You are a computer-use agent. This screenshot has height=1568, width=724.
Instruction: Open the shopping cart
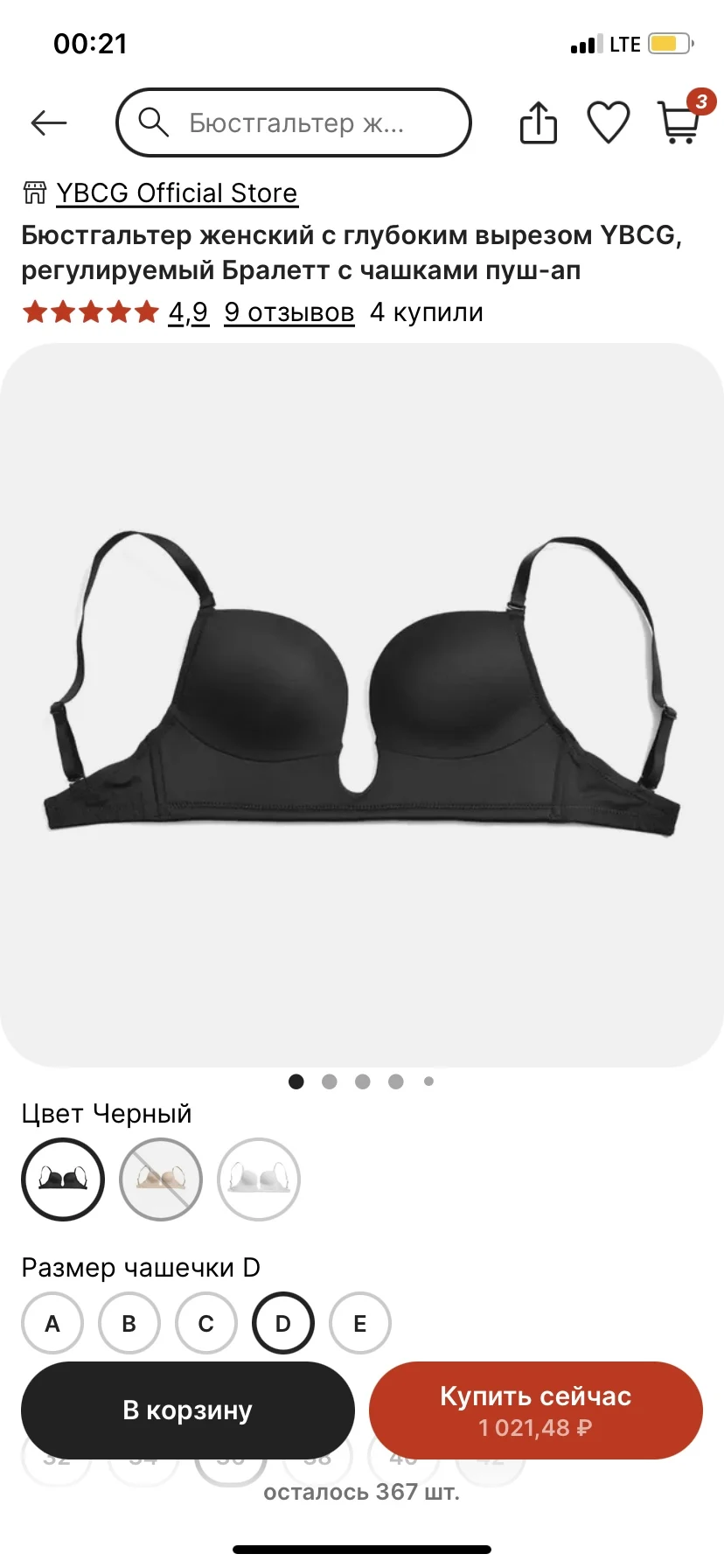pos(679,122)
